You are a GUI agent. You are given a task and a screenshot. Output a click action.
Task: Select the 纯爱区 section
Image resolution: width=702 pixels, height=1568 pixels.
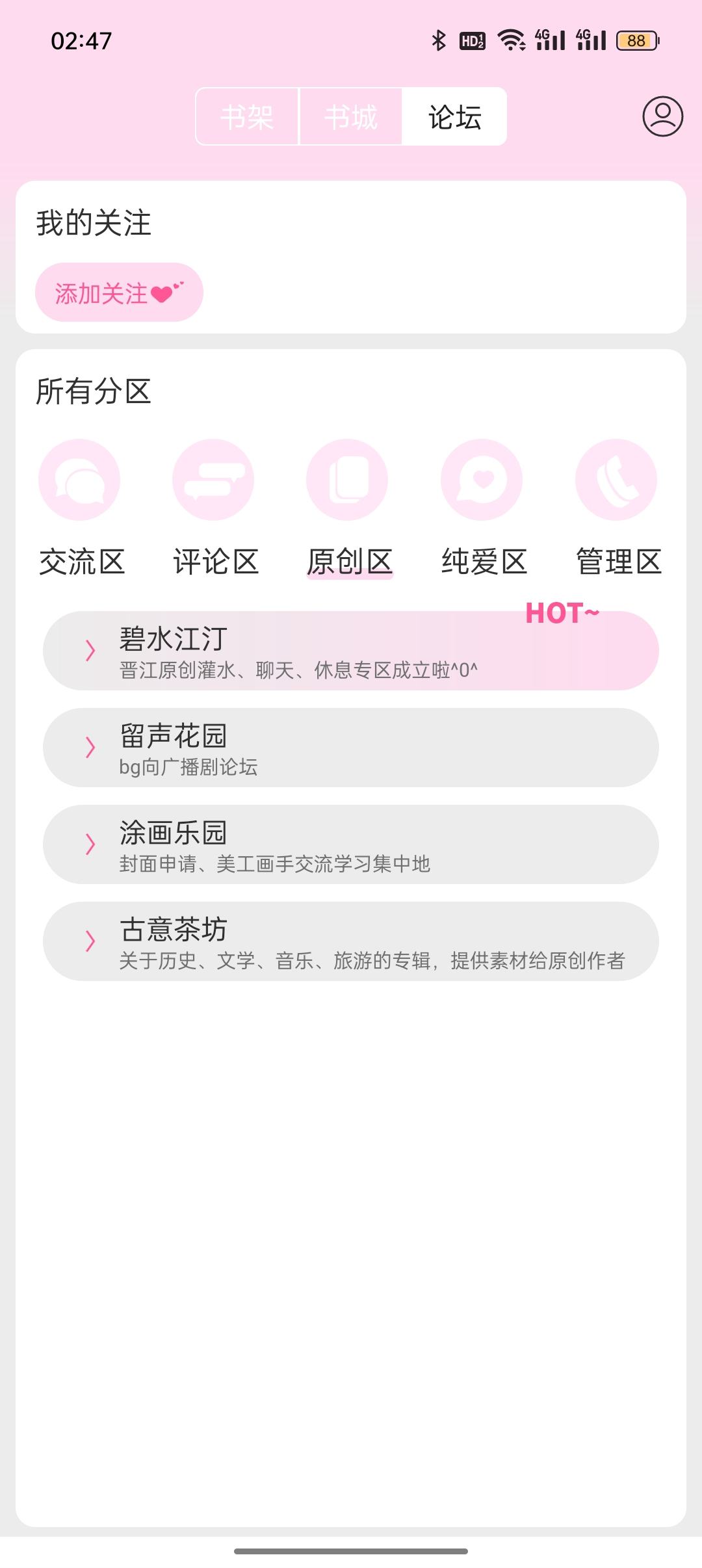tap(484, 508)
